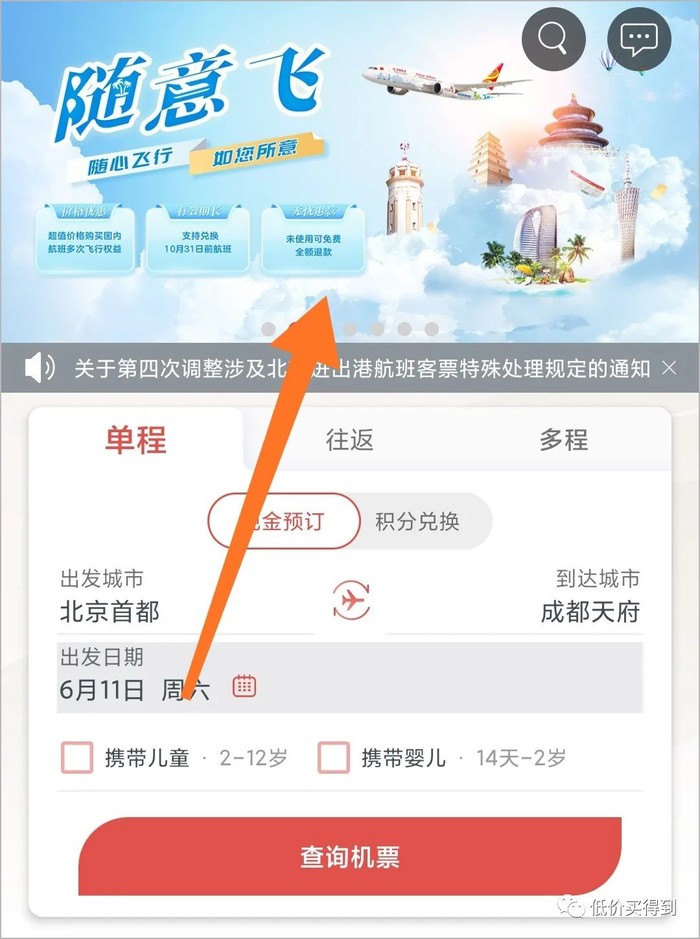Screen dimensions: 700x939
Task: Change arrival city 成都天府
Action: 590,611
